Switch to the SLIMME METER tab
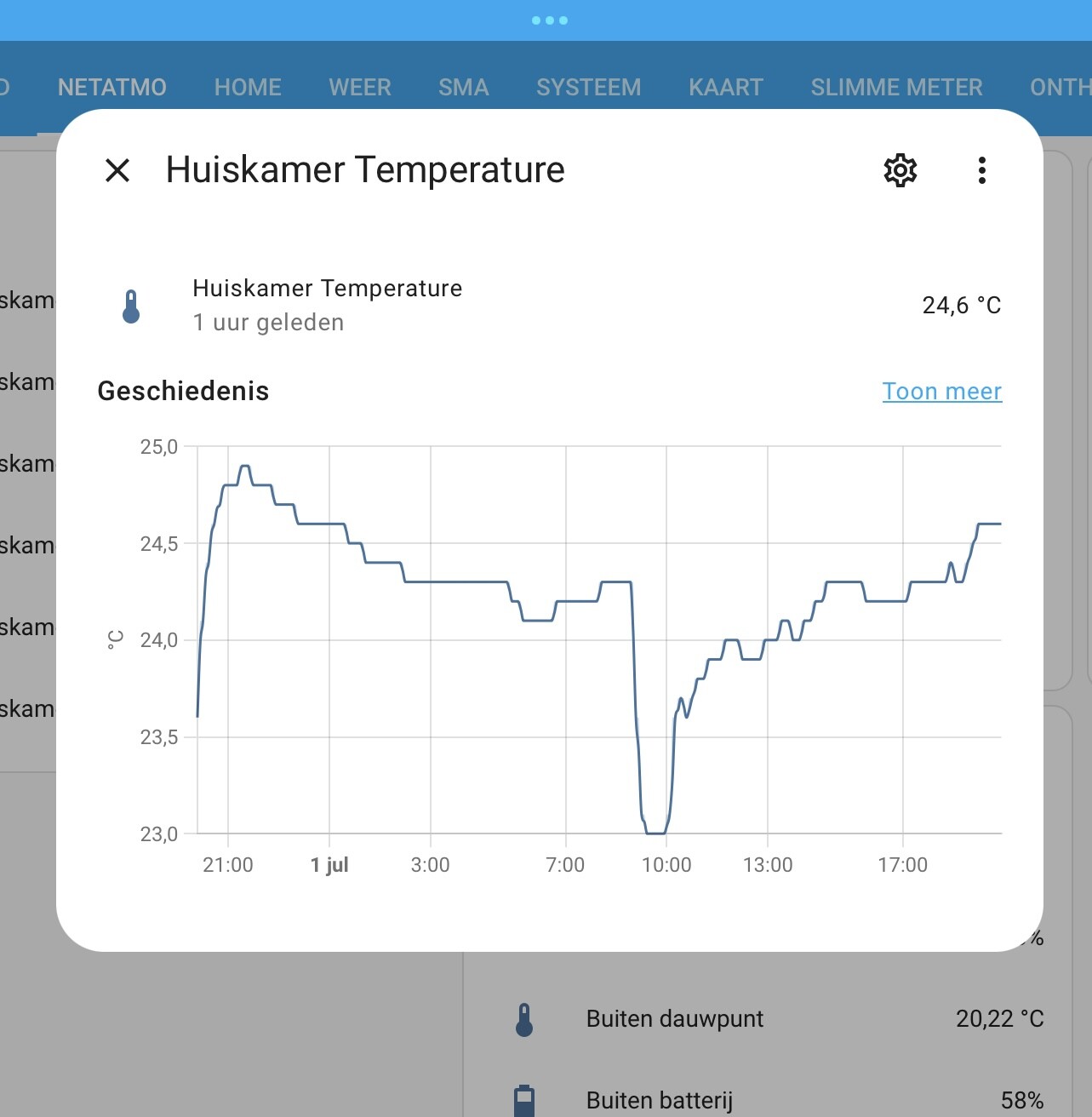Screen dimensions: 1092x1117 tap(896, 88)
